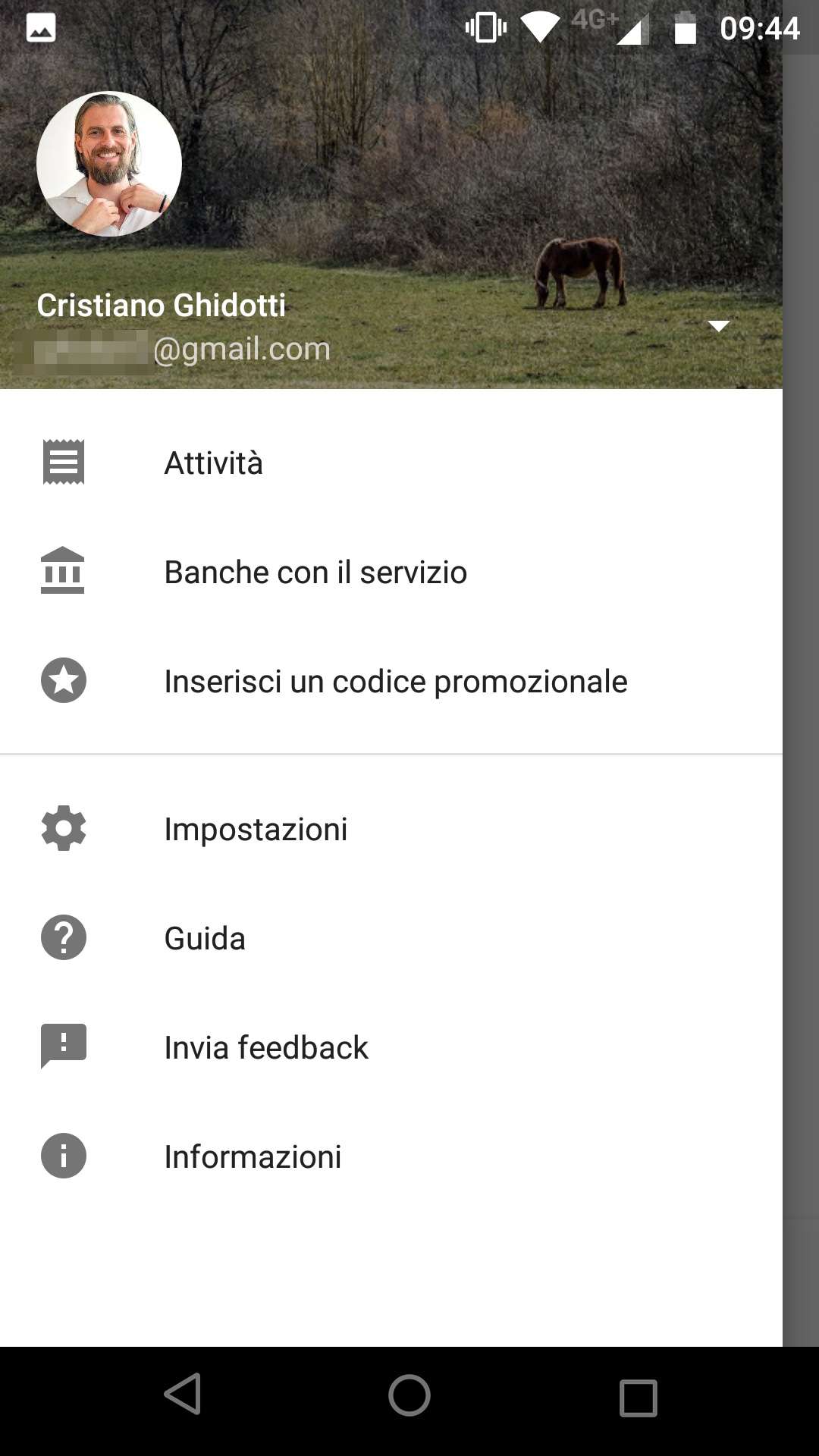Image resolution: width=819 pixels, height=1456 pixels.
Task: Tap the Wi-Fi icon in status bar
Action: point(541,27)
